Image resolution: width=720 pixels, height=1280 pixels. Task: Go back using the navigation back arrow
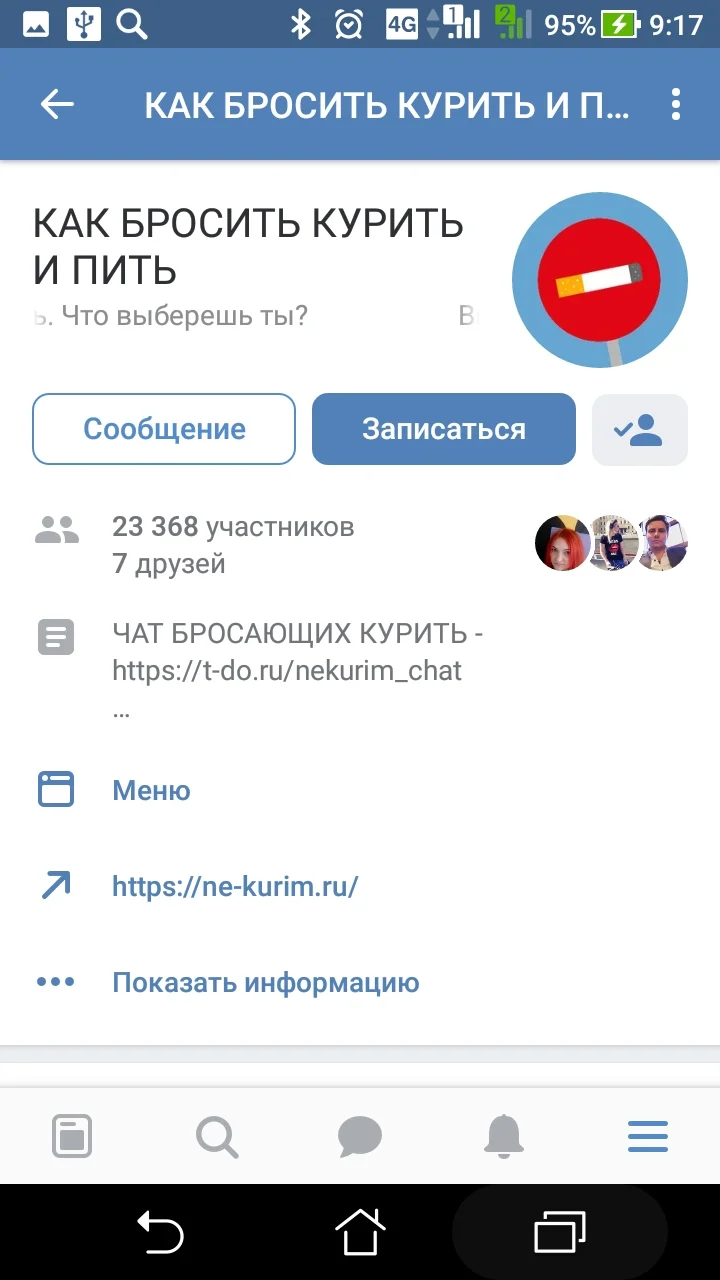[x=57, y=103]
